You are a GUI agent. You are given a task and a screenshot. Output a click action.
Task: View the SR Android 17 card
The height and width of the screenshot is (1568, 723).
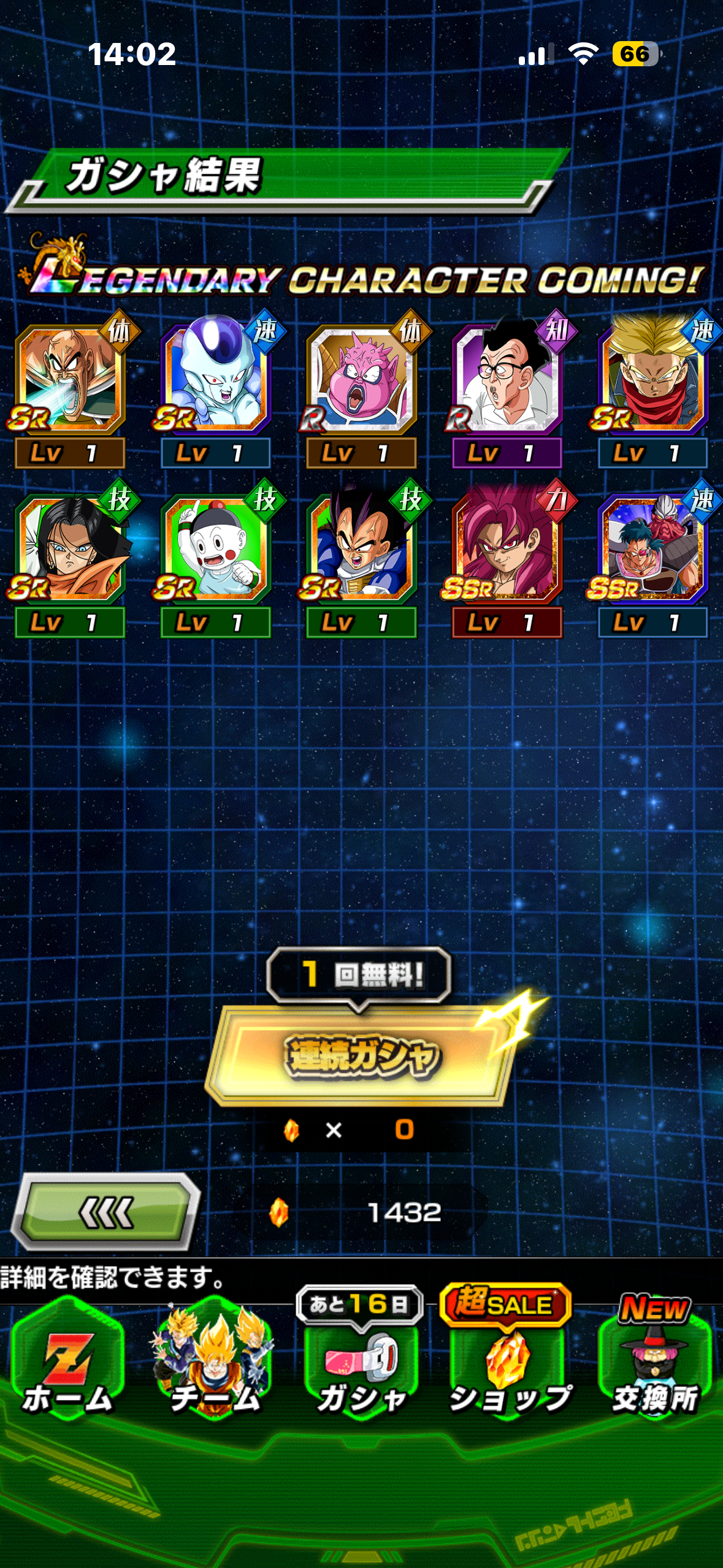[70, 550]
